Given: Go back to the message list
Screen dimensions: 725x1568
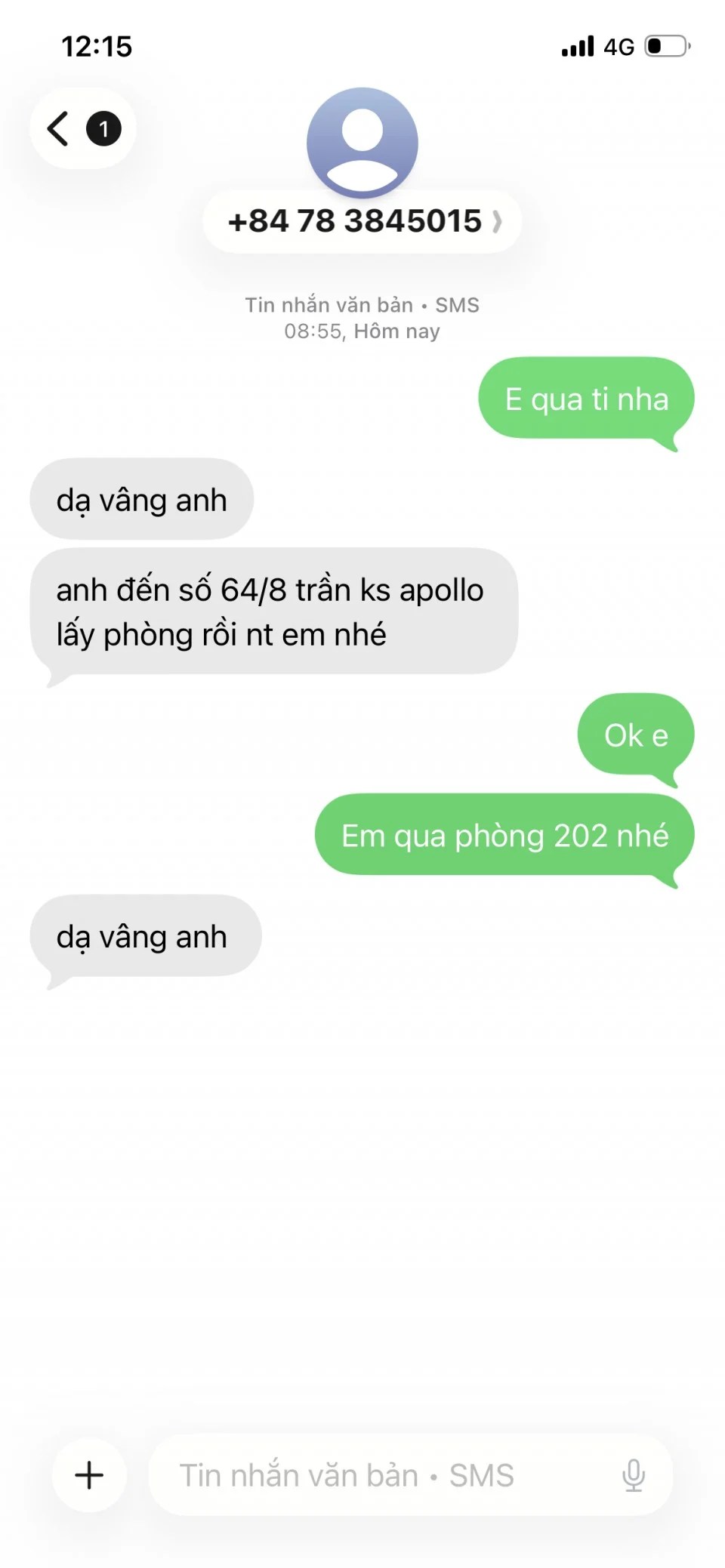Looking at the screenshot, I should [x=80, y=128].
